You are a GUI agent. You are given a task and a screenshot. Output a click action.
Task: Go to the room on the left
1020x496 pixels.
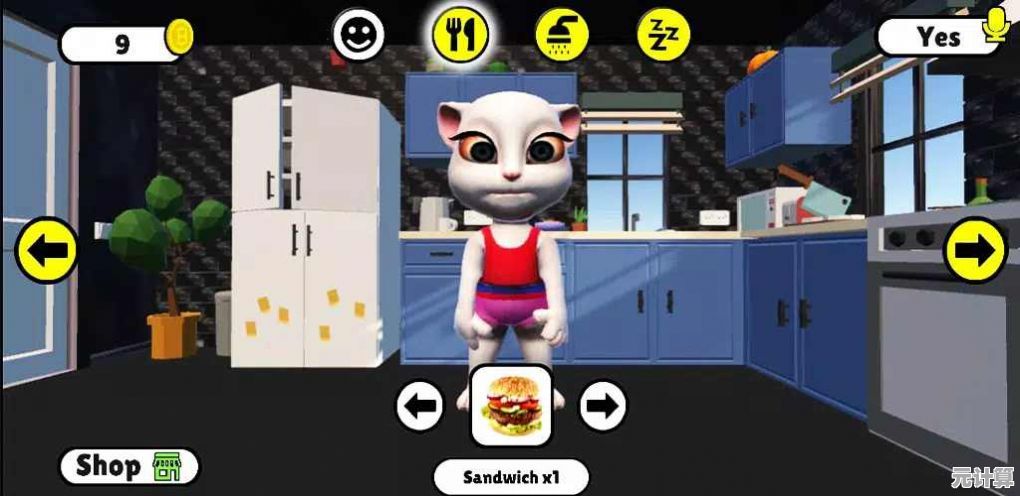point(47,250)
